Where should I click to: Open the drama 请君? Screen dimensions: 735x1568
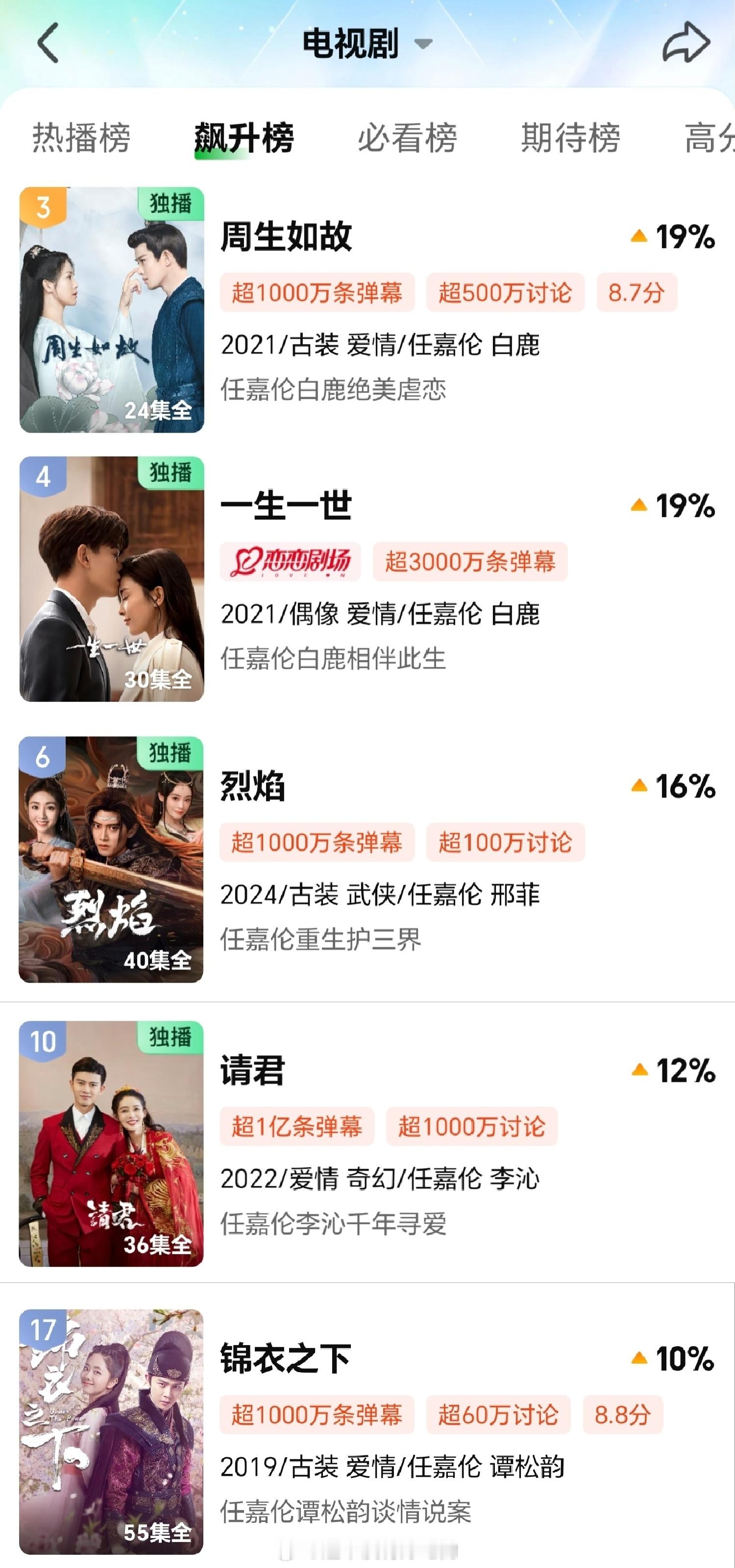[253, 1070]
